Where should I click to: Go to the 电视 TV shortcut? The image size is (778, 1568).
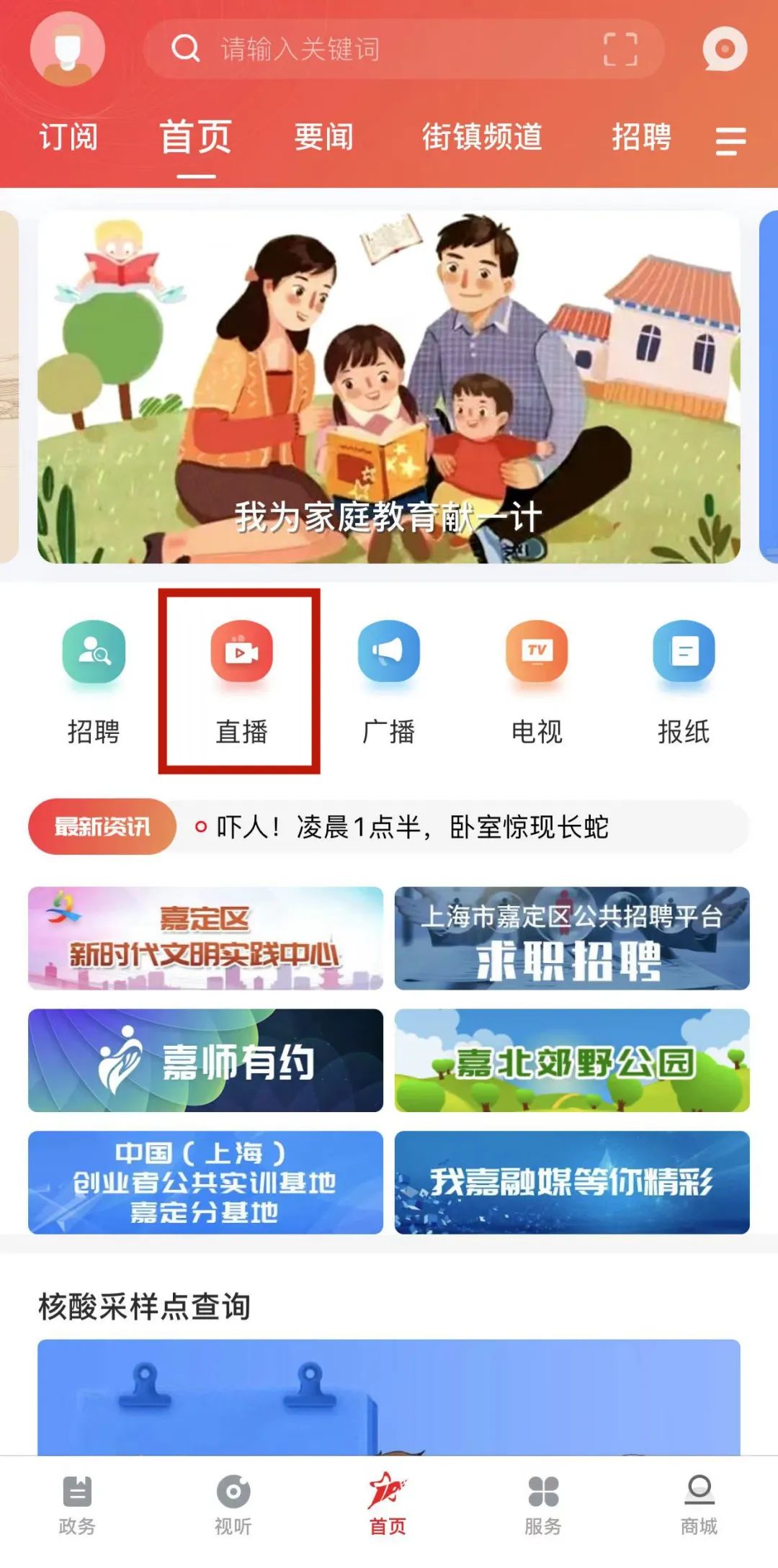coord(537,681)
